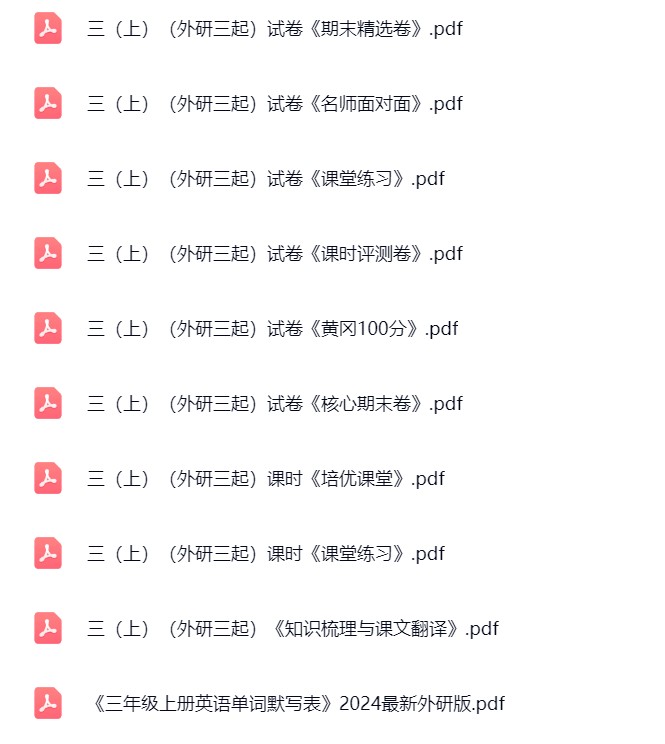Image resolution: width=665 pixels, height=744 pixels.
Task: Open 试卷《核心期末卷》.pdf
Action: 274,404
